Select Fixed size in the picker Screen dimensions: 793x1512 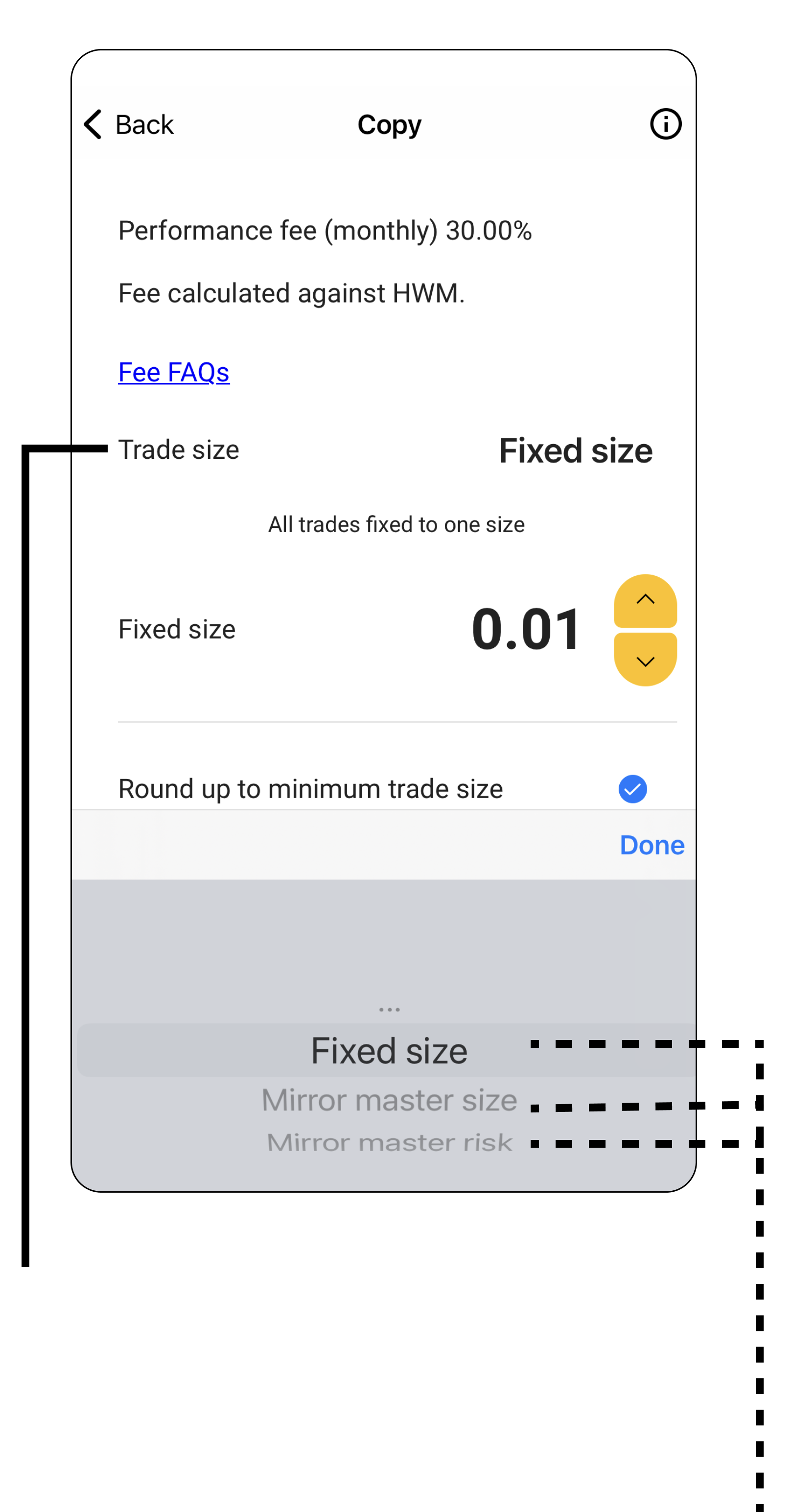click(389, 1051)
